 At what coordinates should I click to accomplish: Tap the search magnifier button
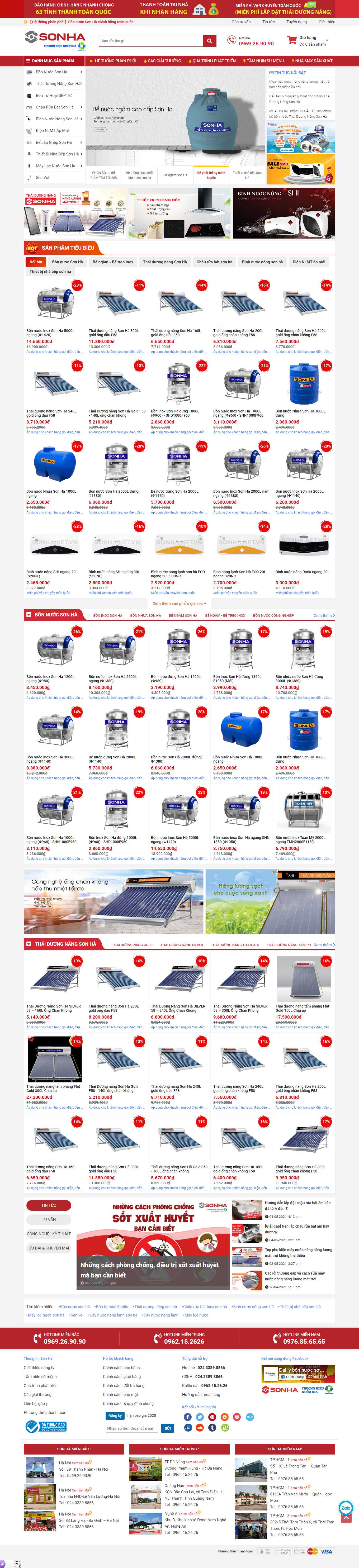[209, 41]
